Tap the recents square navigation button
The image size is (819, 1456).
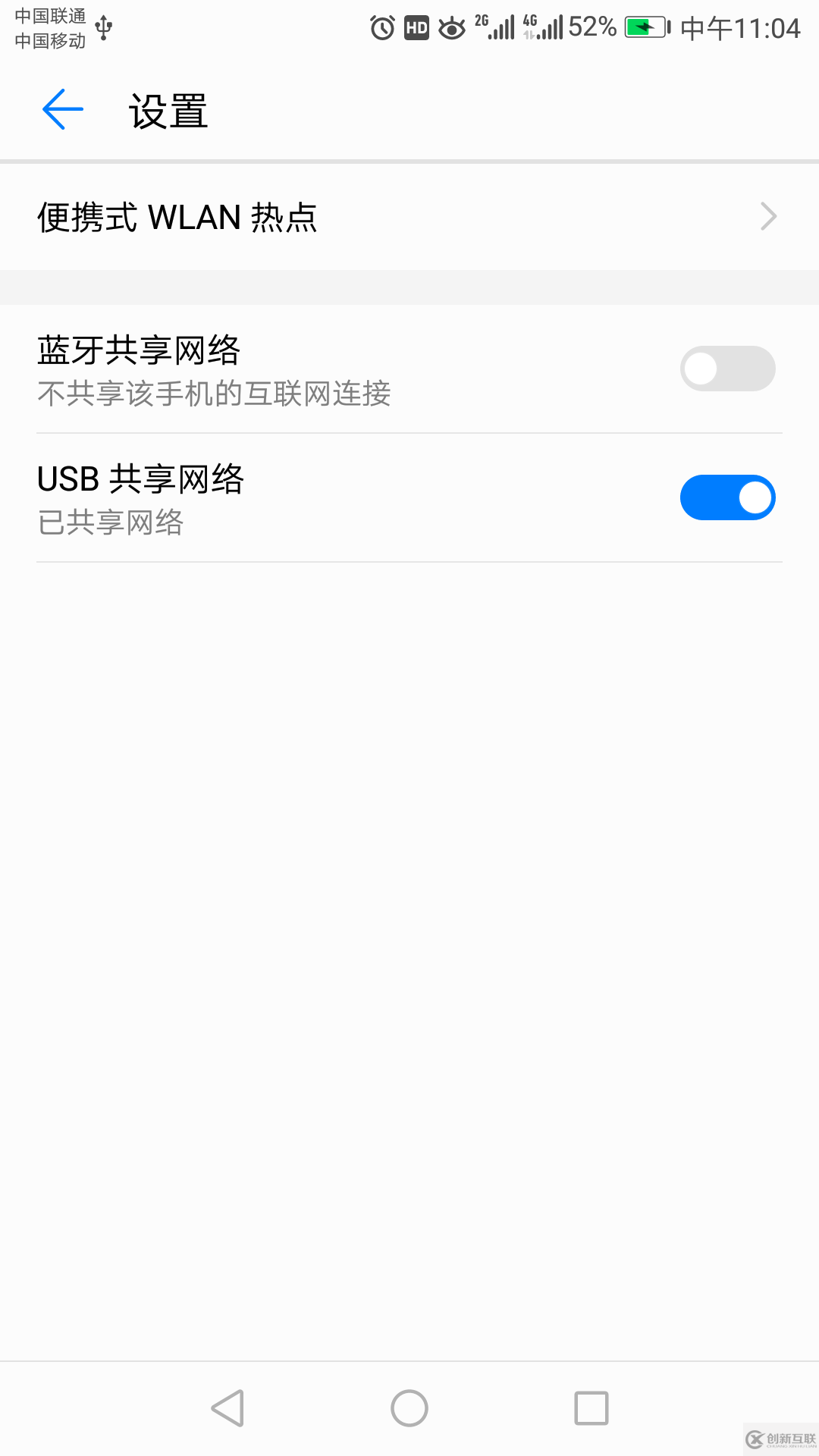591,1408
